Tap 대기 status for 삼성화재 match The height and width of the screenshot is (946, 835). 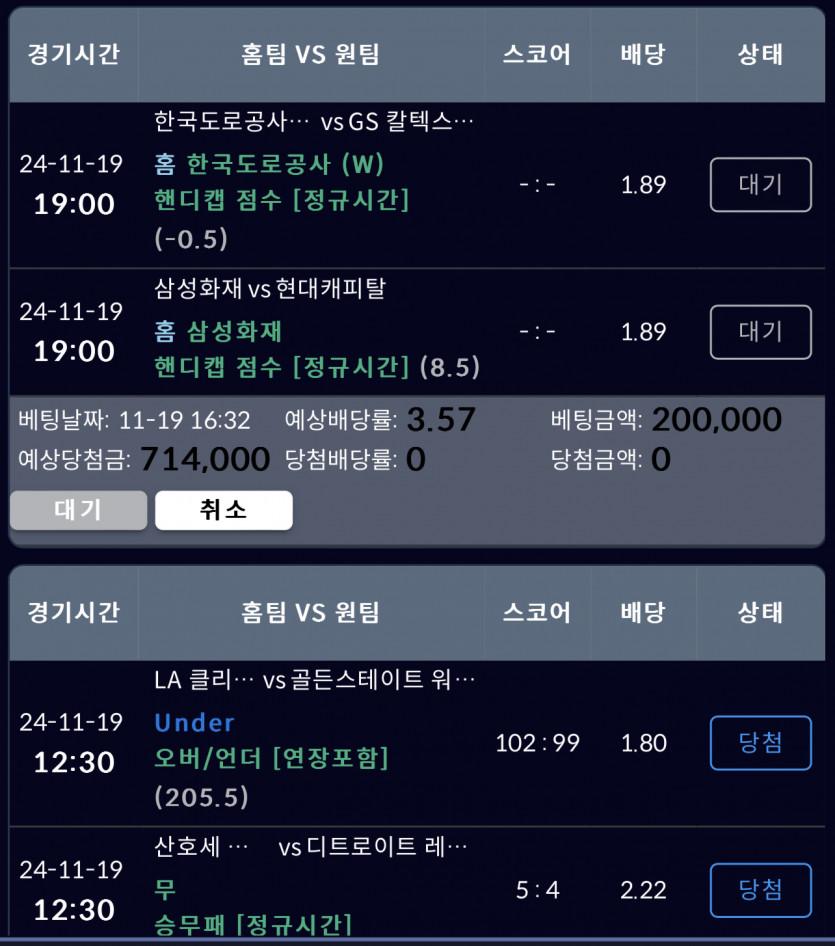760,332
